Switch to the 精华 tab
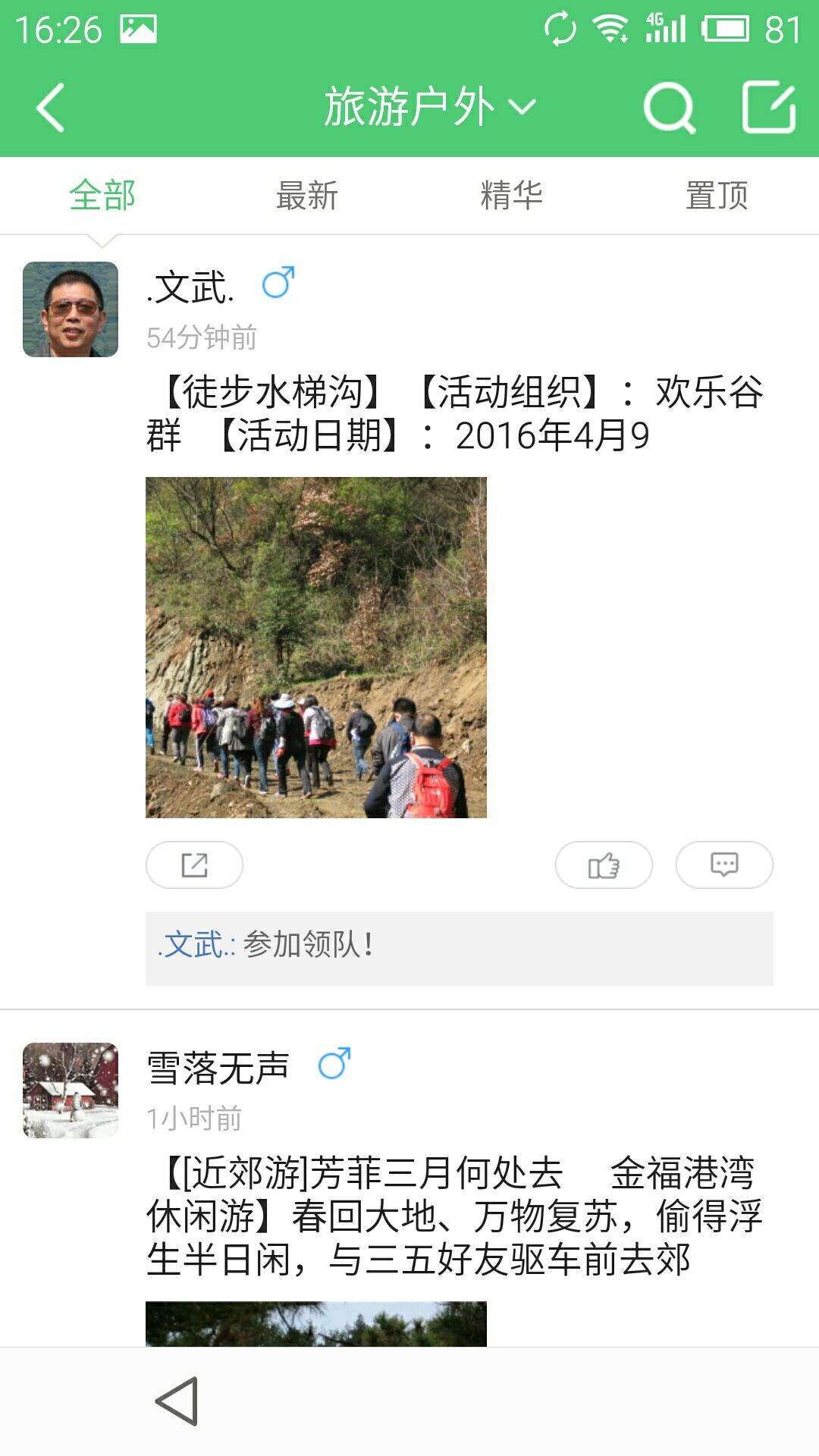 512,196
